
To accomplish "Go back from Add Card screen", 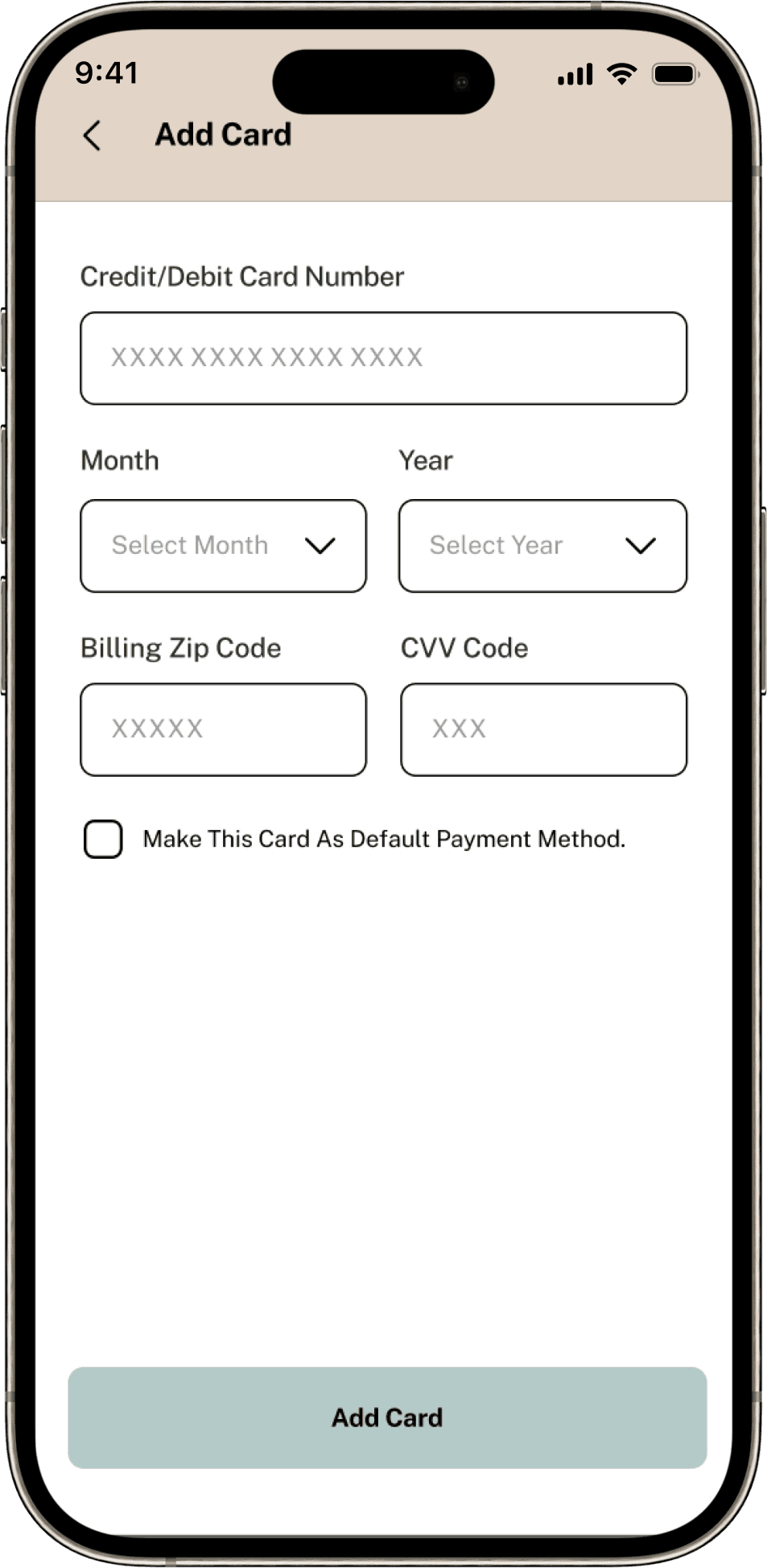I will [x=93, y=135].
